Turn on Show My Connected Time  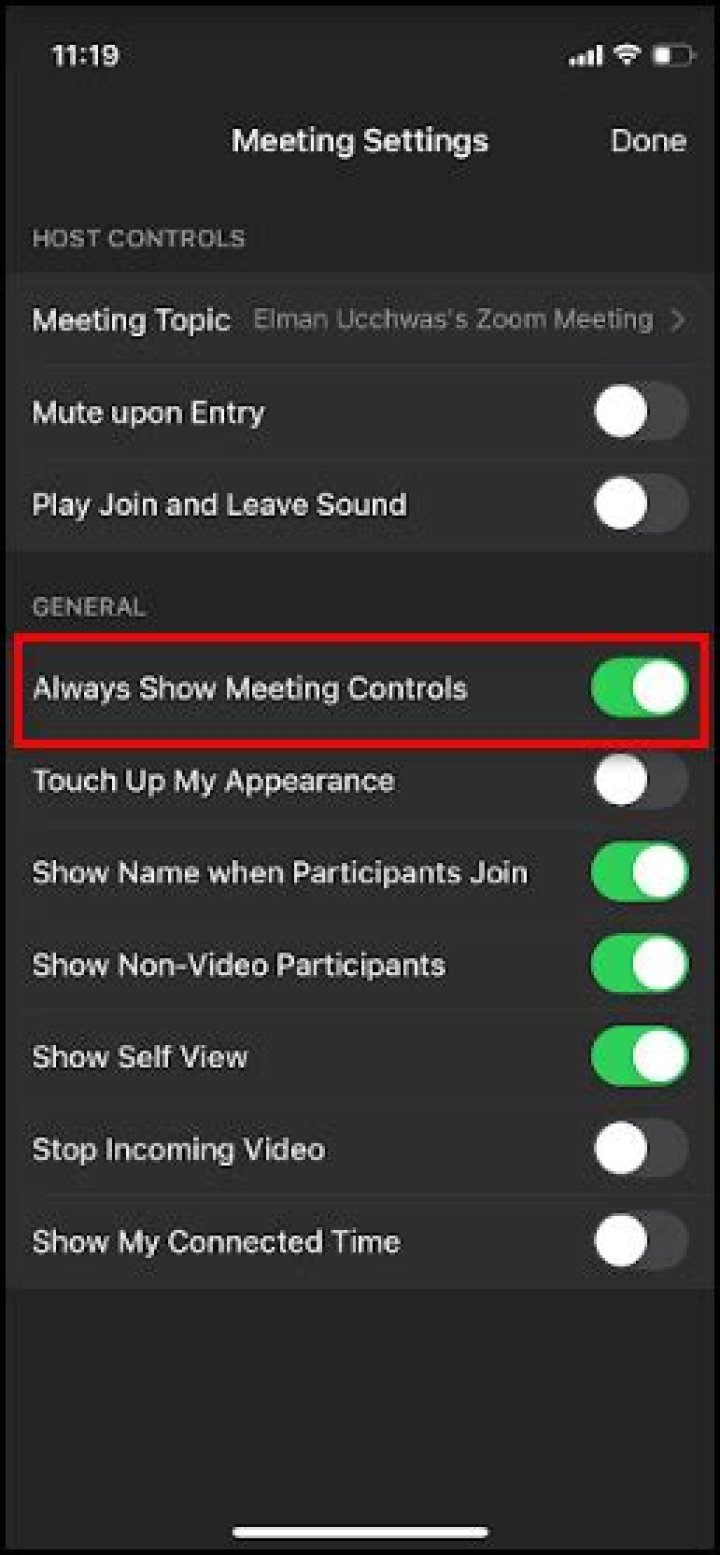tap(640, 1242)
